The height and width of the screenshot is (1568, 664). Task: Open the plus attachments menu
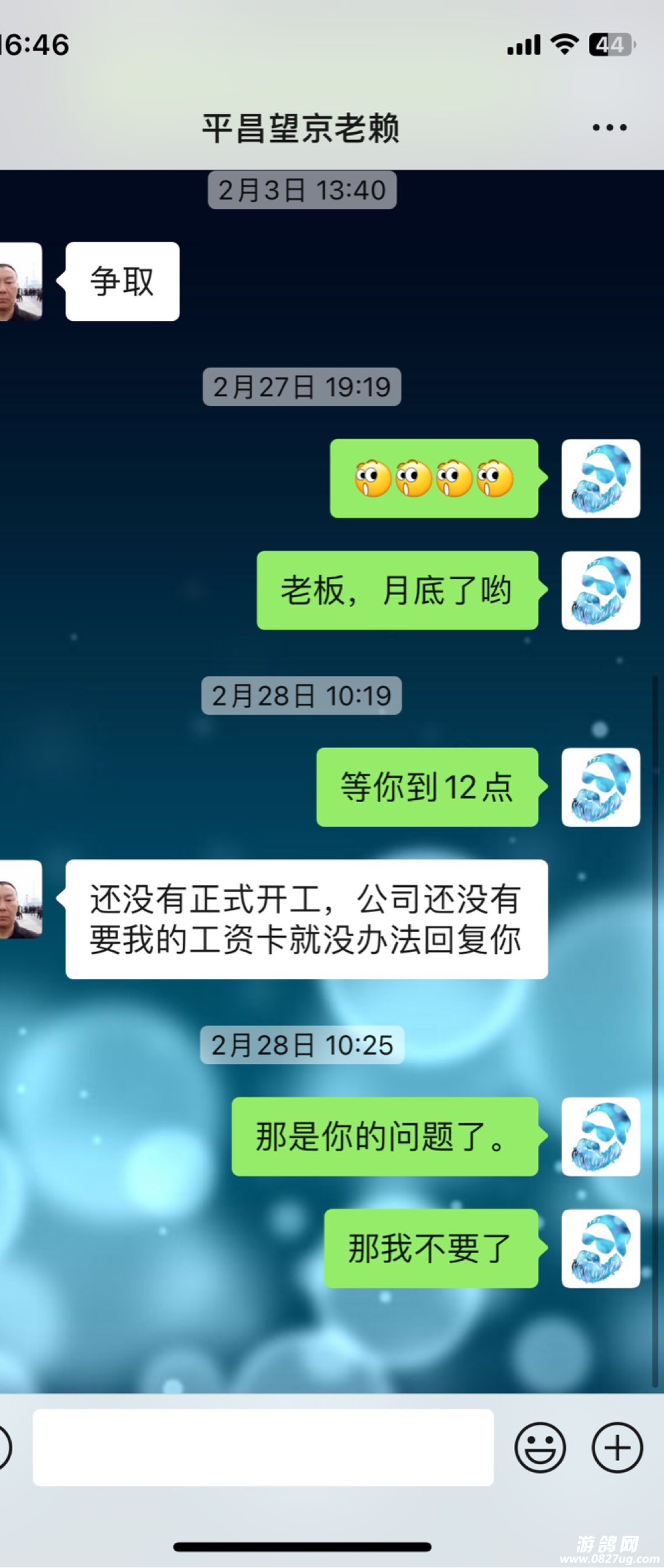[617, 1447]
